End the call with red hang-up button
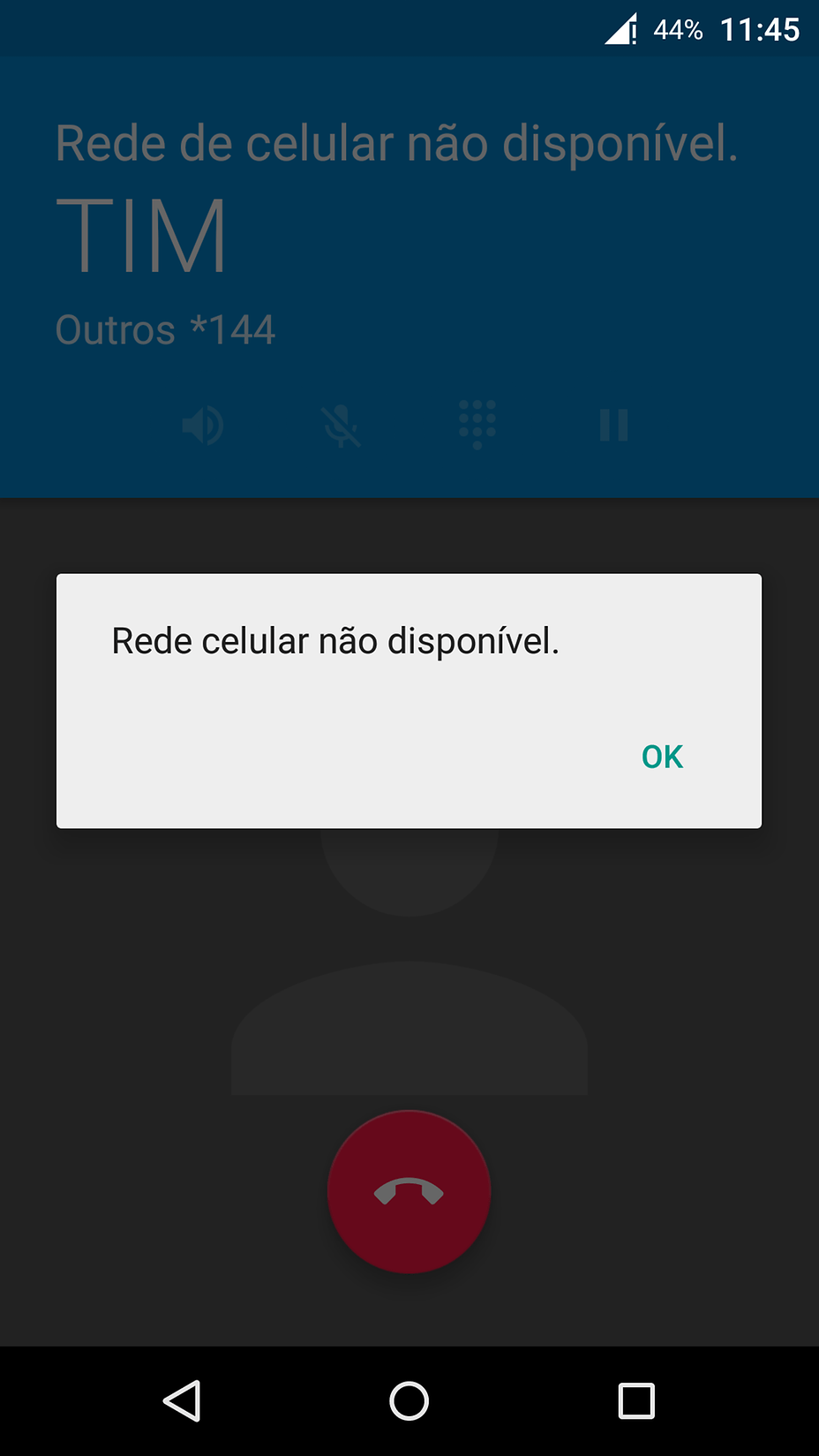This screenshot has height=1456, width=819. pos(409,1191)
